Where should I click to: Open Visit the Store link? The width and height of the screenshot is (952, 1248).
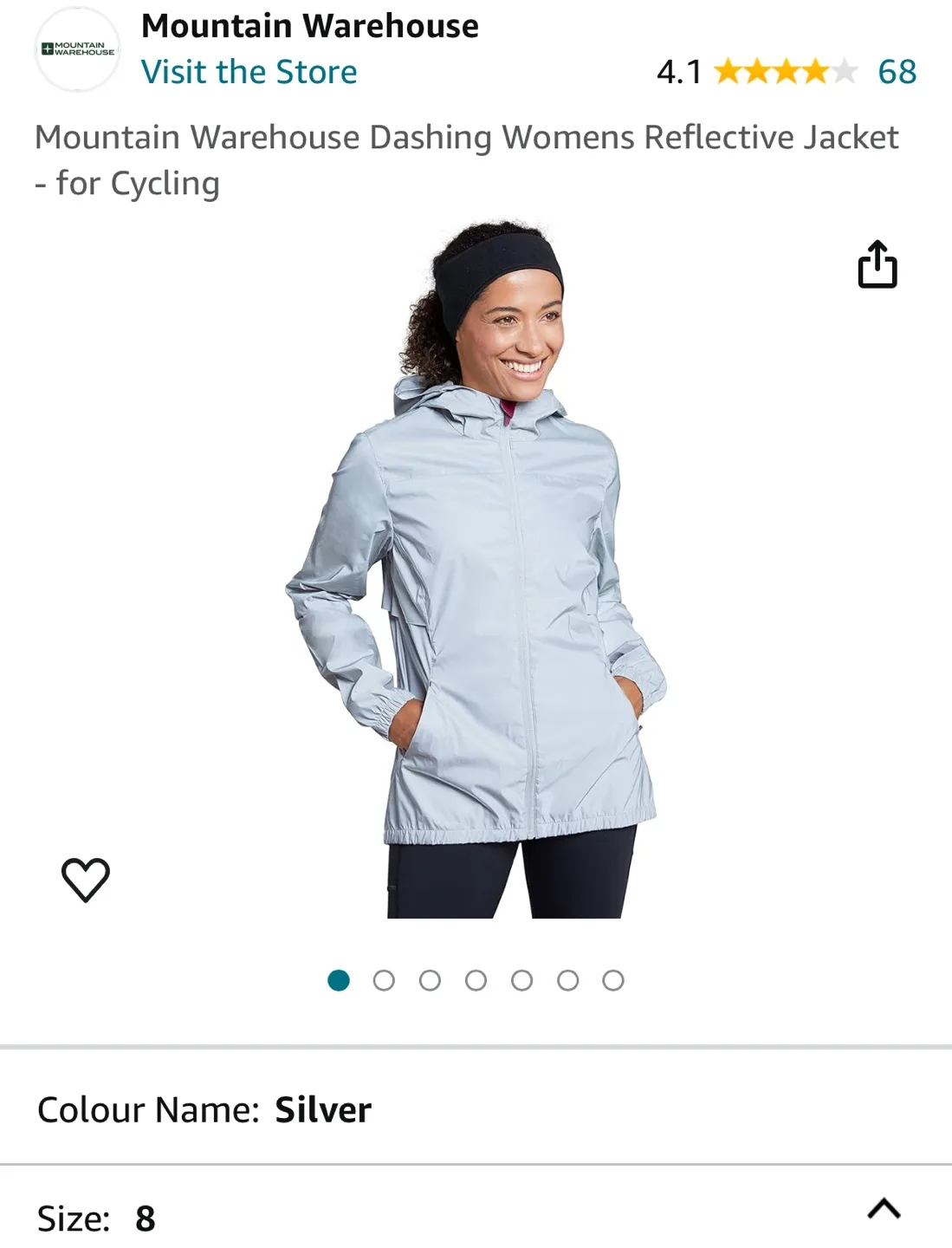[250, 71]
